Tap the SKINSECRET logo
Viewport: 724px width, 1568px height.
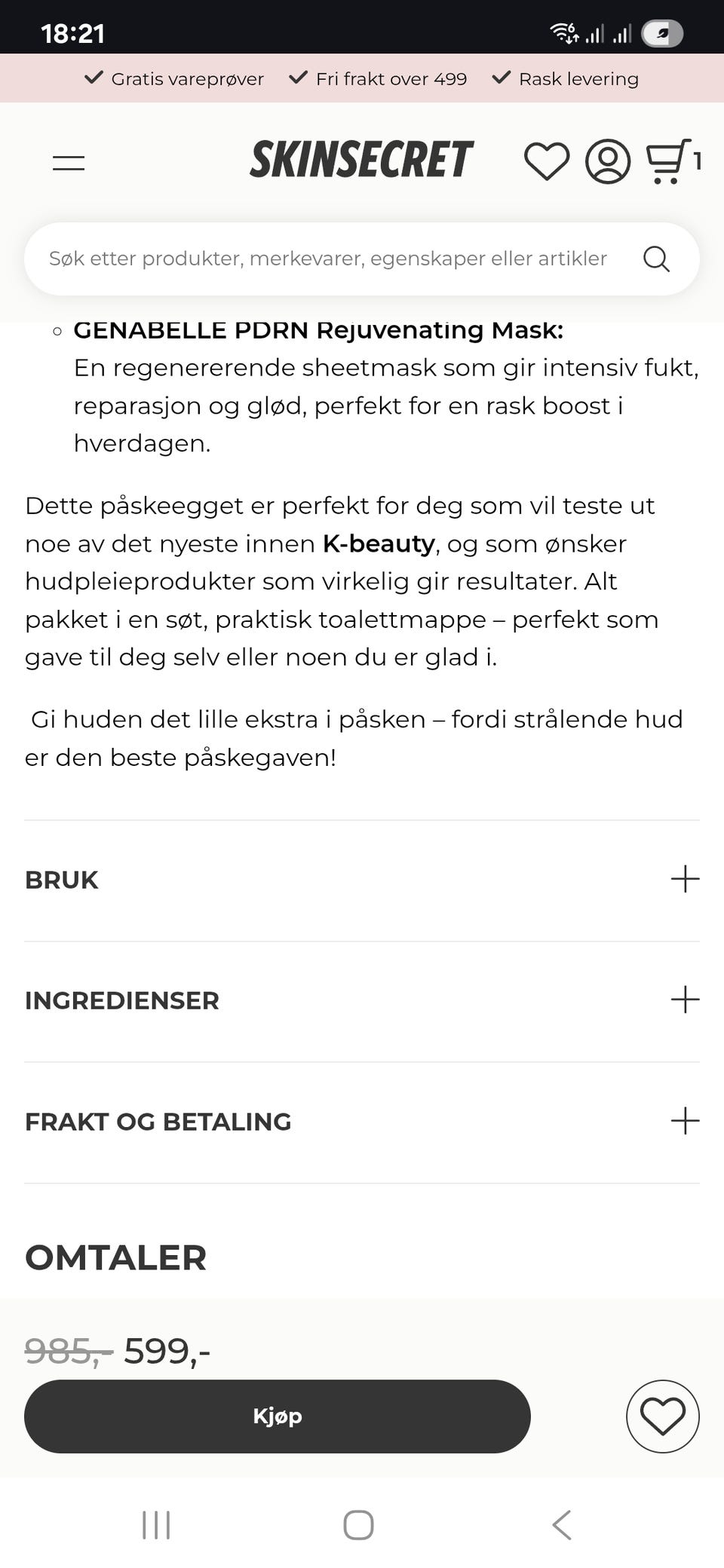[359, 159]
